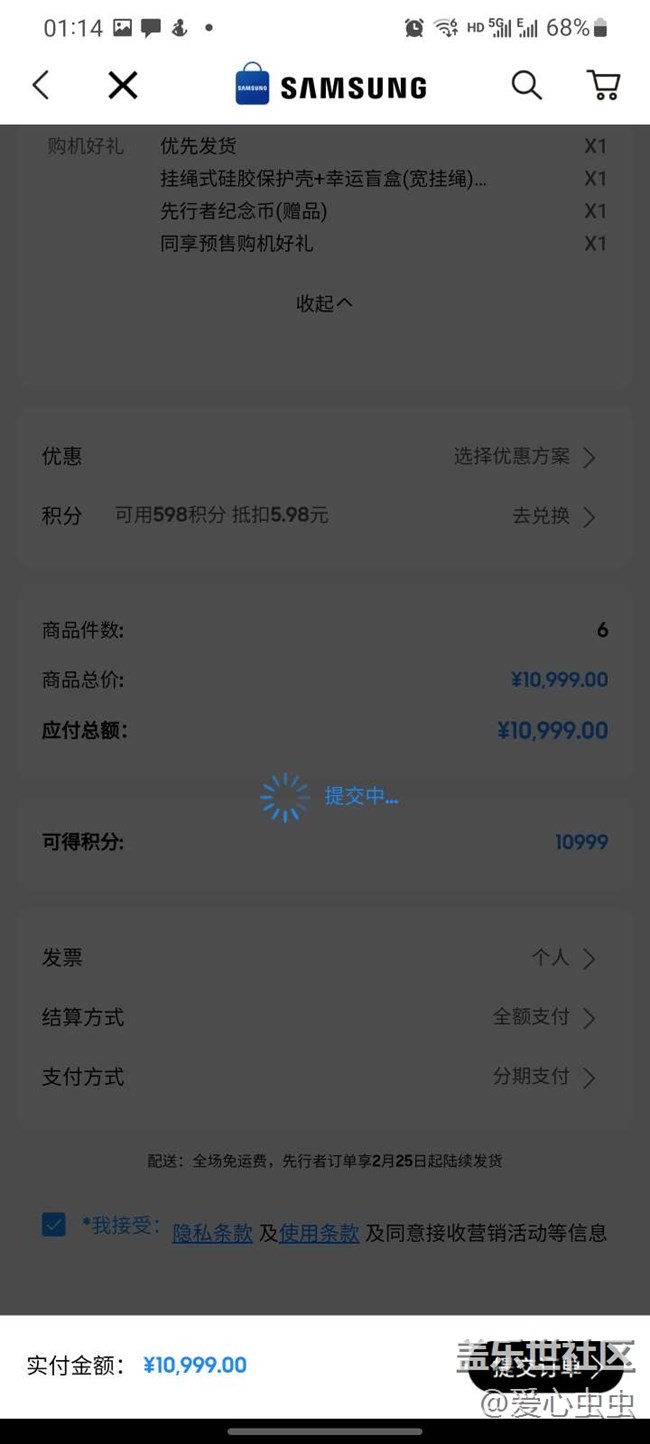650x1444 pixels.
Task: Tap 去兑换 to redeem points
Action: point(554,516)
